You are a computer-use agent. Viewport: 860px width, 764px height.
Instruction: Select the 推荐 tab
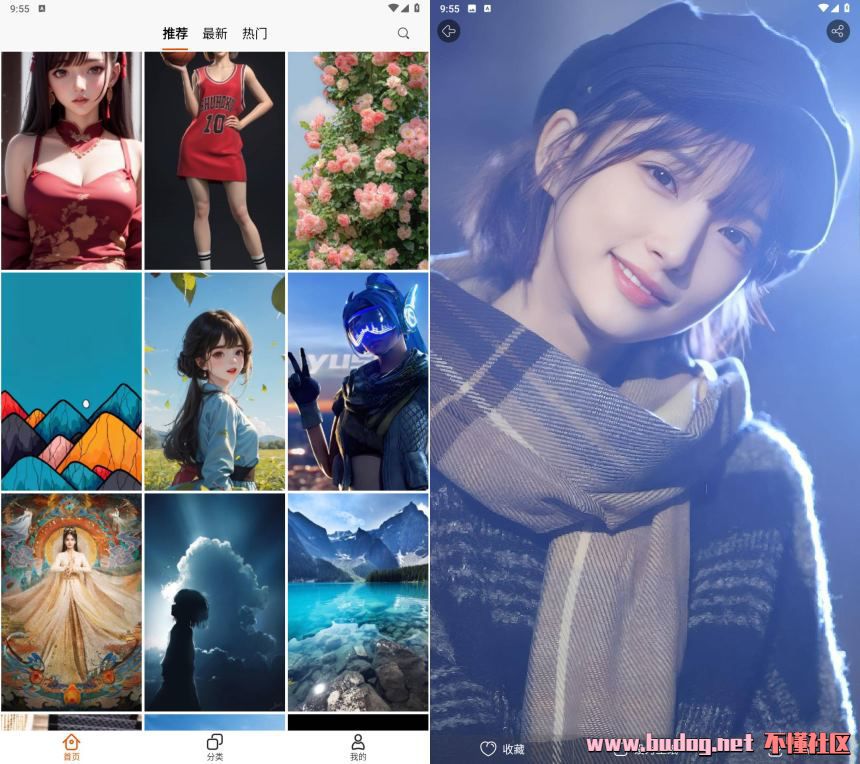click(175, 33)
